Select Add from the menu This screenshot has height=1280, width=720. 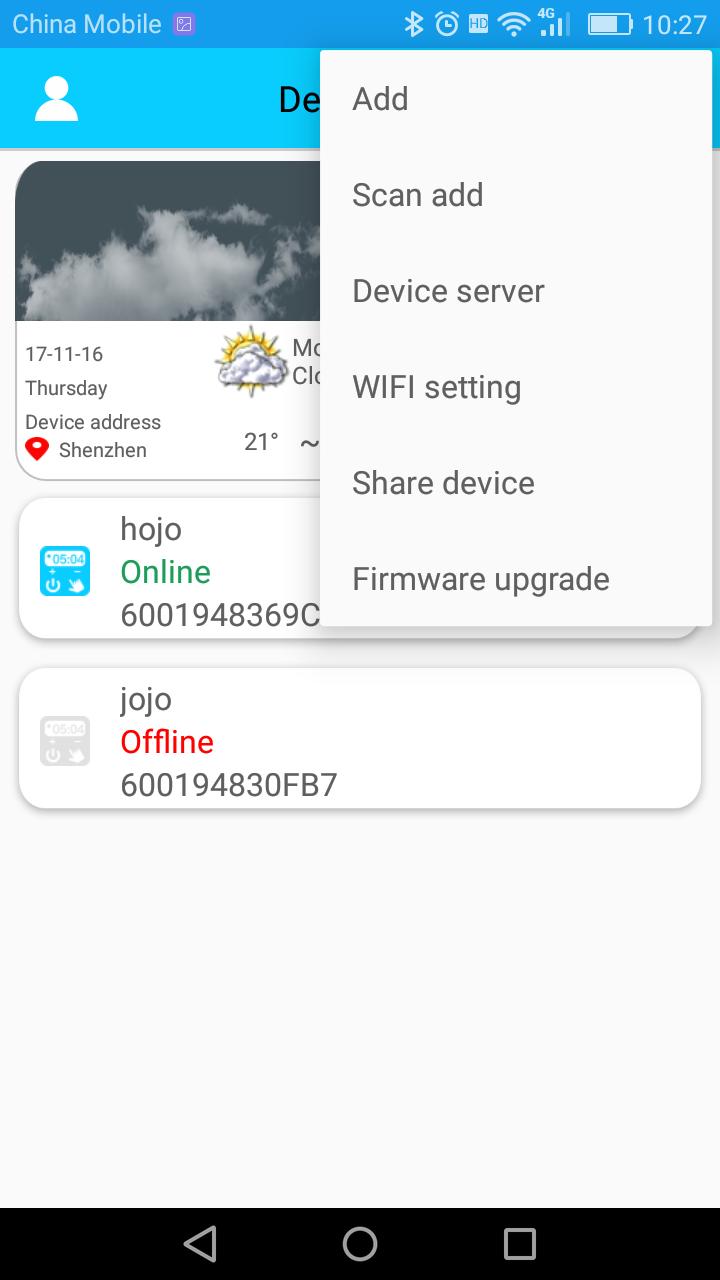[380, 98]
